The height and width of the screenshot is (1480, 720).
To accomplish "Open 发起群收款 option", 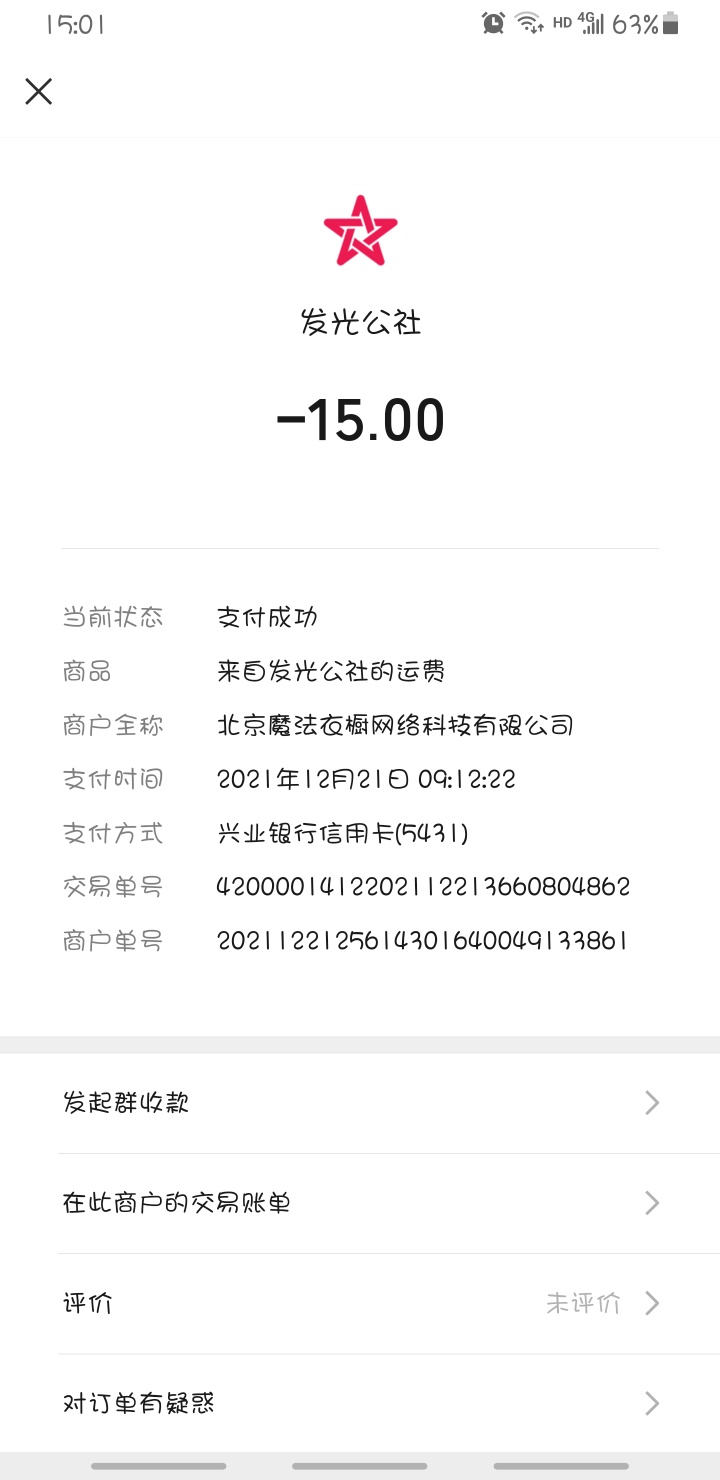I will click(360, 1103).
